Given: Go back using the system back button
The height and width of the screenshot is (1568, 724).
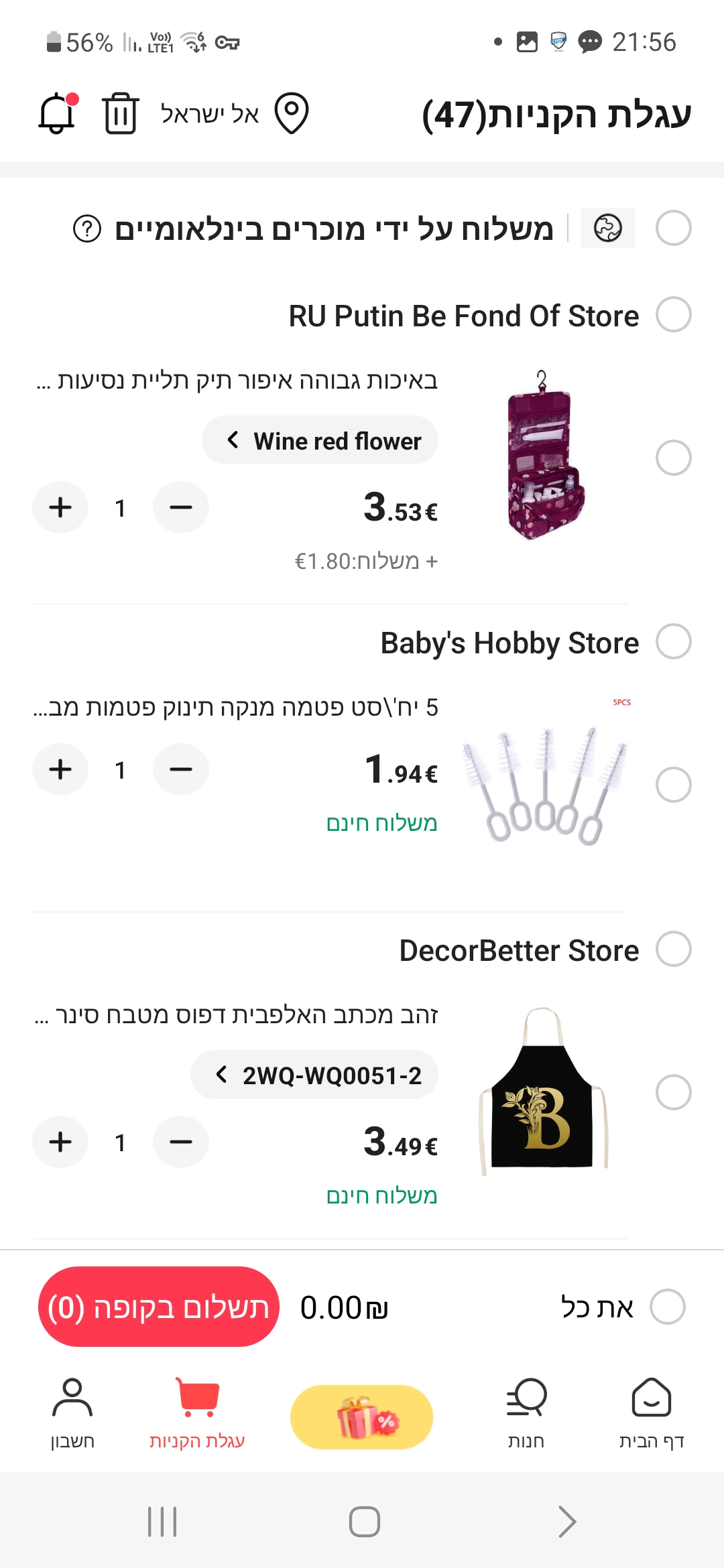Looking at the screenshot, I should 567,1521.
